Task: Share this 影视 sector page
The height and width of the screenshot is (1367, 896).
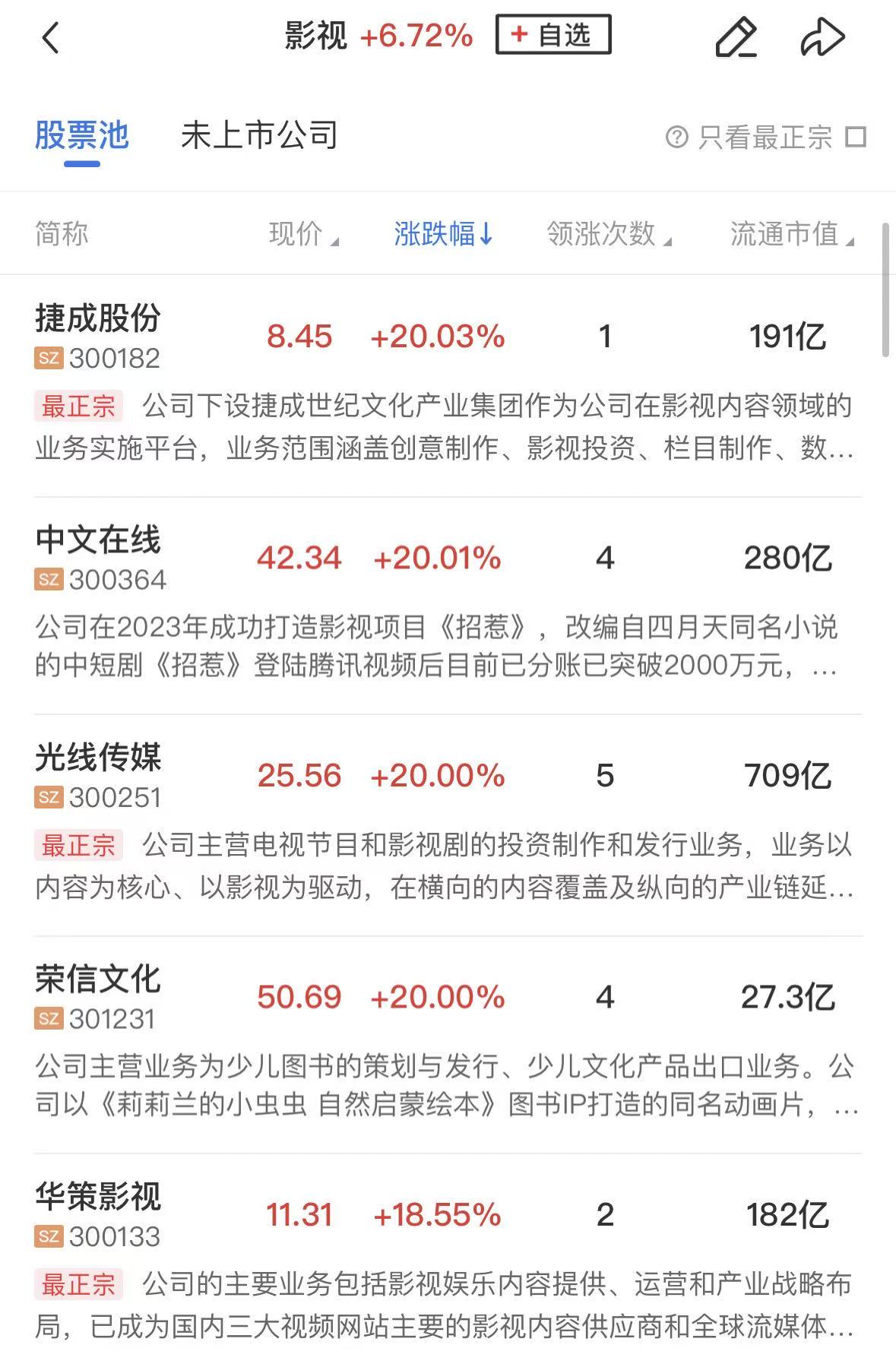Action: [822, 37]
